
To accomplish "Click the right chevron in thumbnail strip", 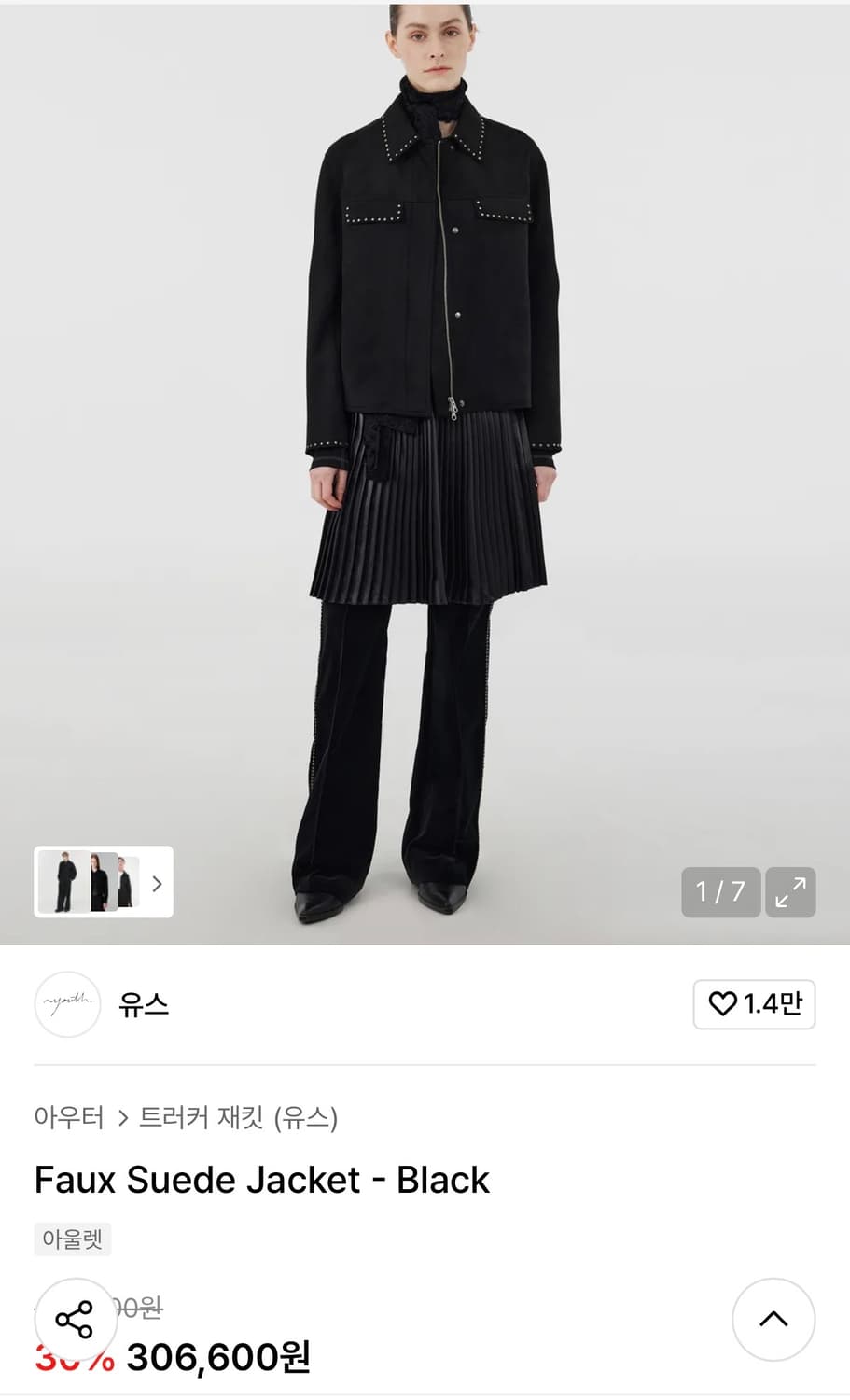I will pos(159,884).
